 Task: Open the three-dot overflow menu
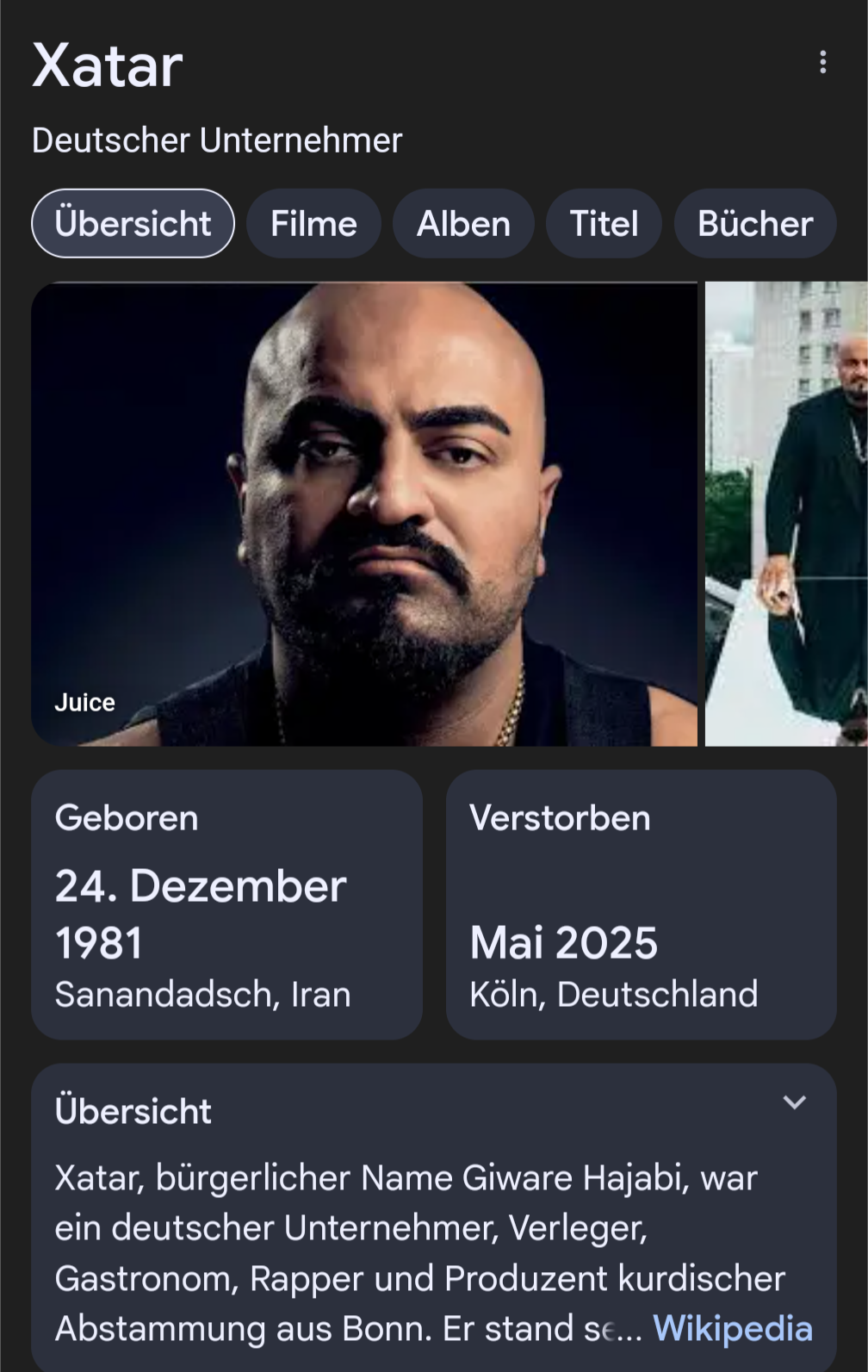823,62
